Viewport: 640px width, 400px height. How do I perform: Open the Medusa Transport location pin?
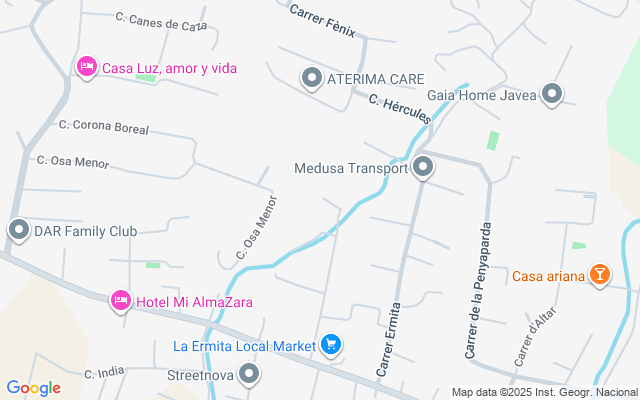423,167
